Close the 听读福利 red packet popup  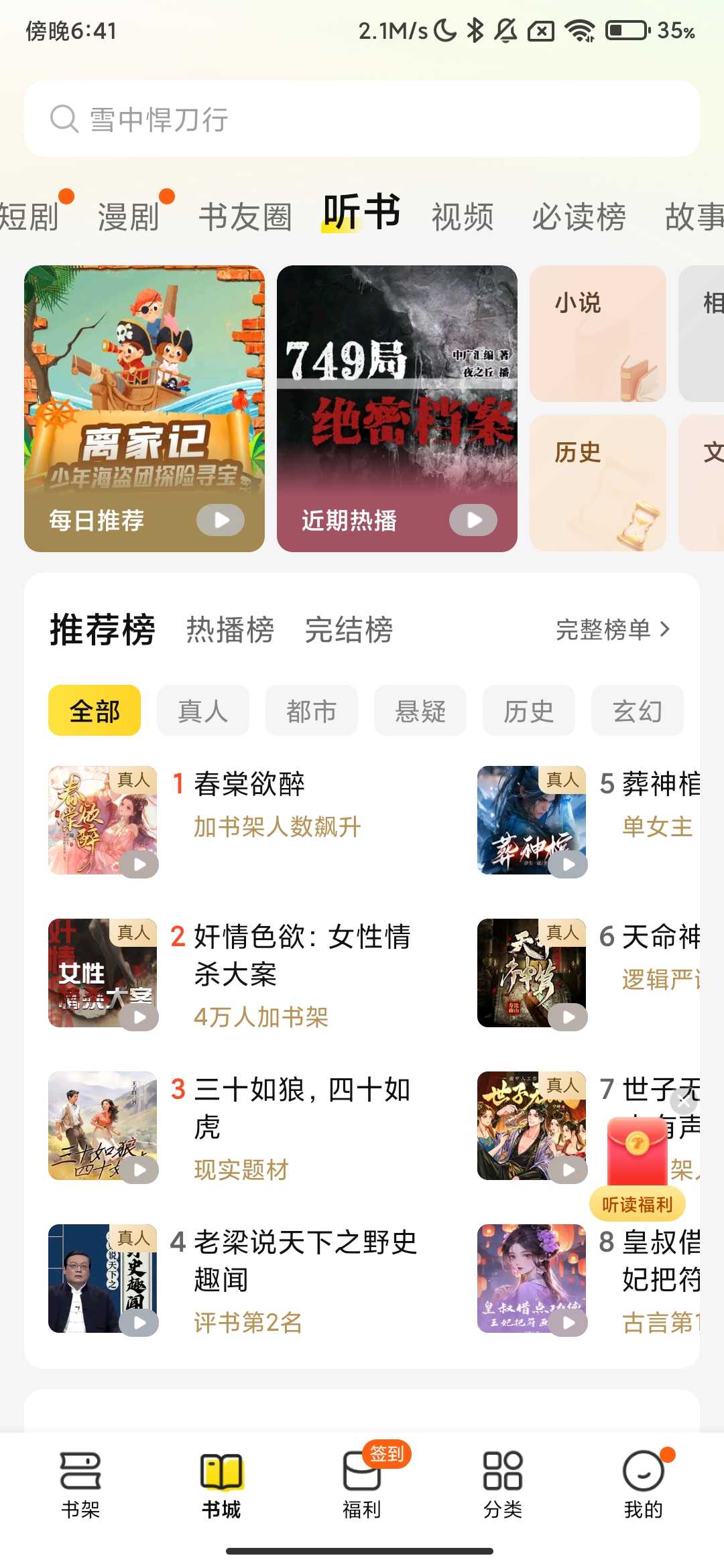click(x=683, y=1100)
